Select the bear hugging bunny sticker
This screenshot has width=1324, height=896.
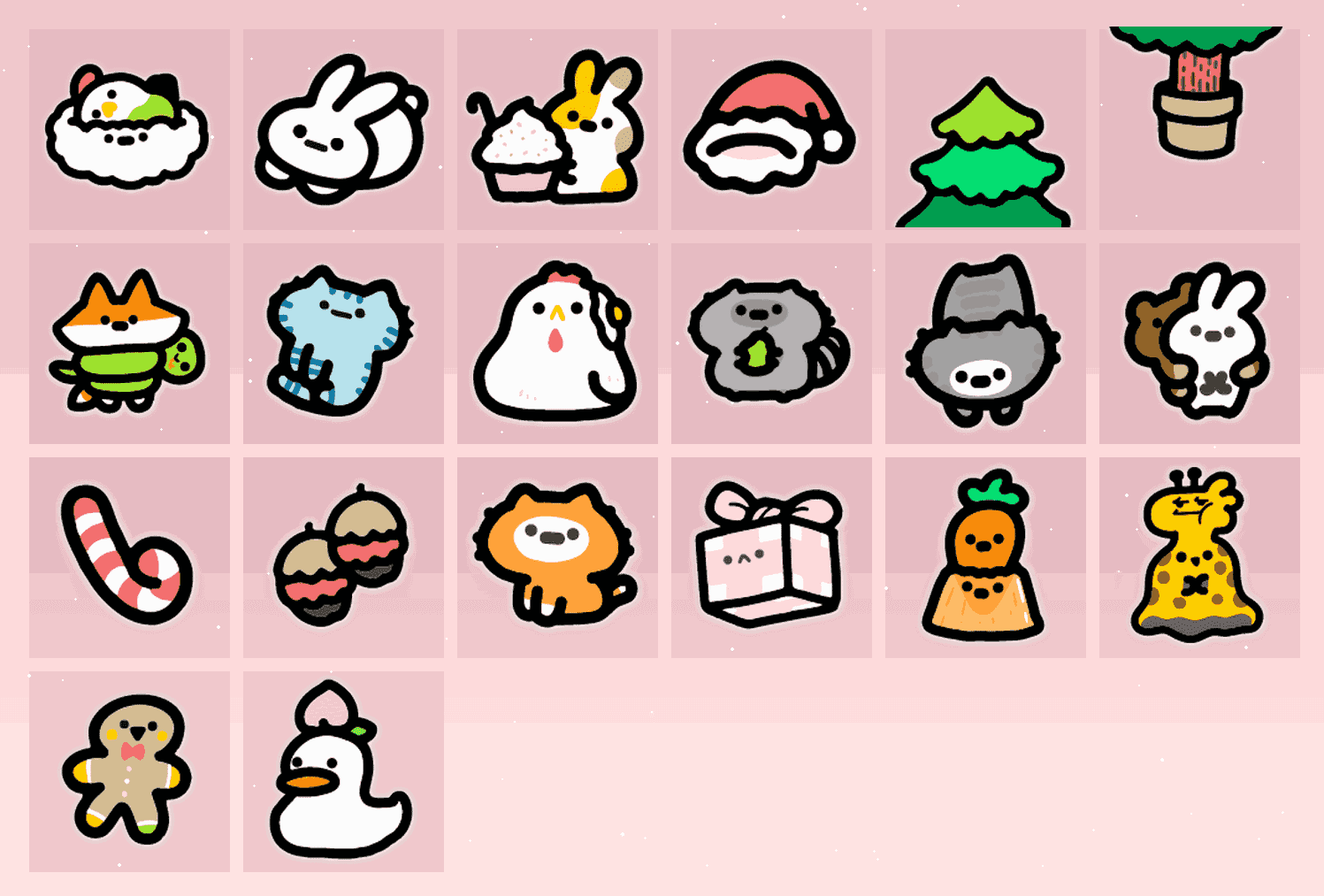1199,344
